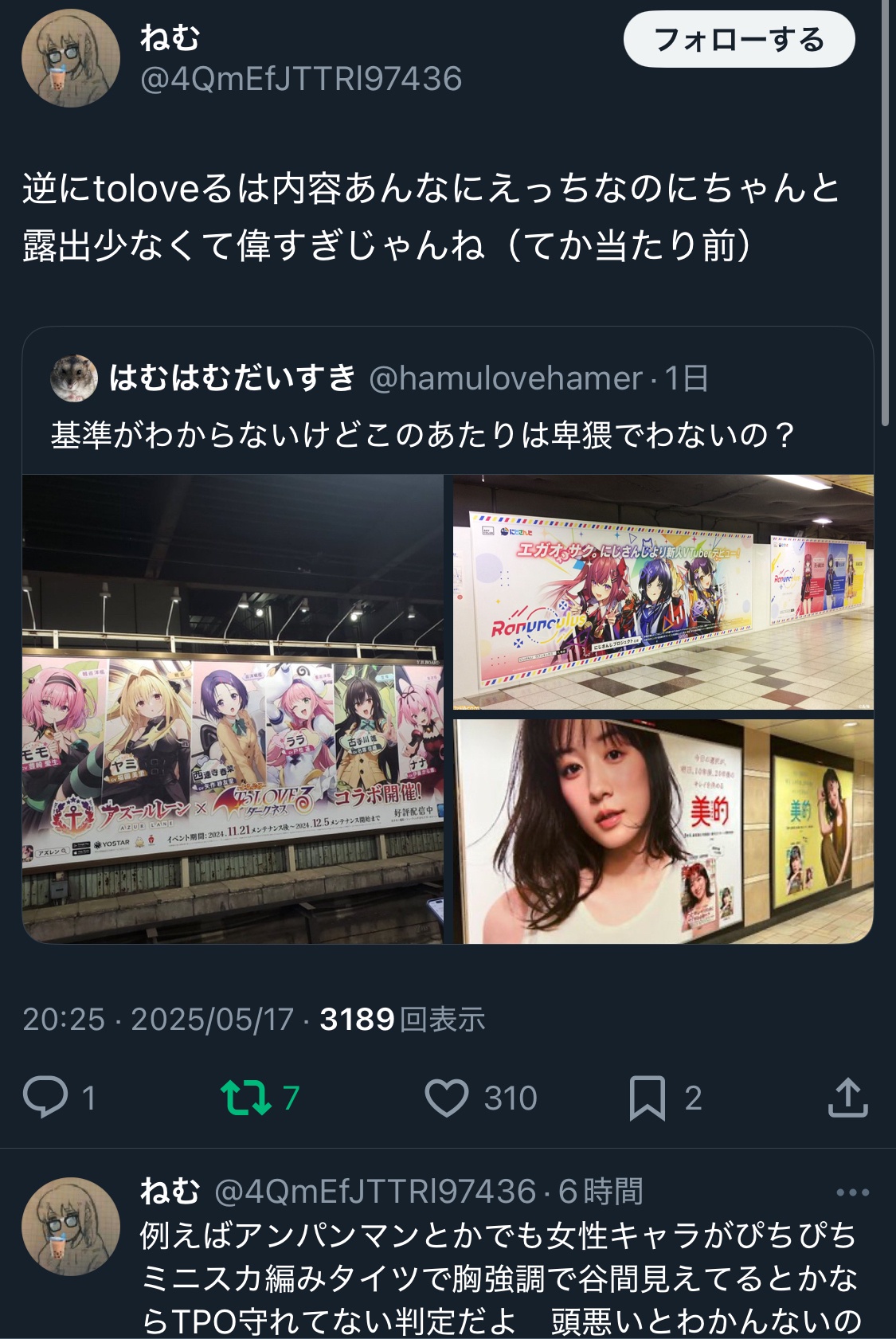Tap the フォローする follow button
Image resolution: width=896 pixels, height=1339 pixels.
[x=738, y=39]
